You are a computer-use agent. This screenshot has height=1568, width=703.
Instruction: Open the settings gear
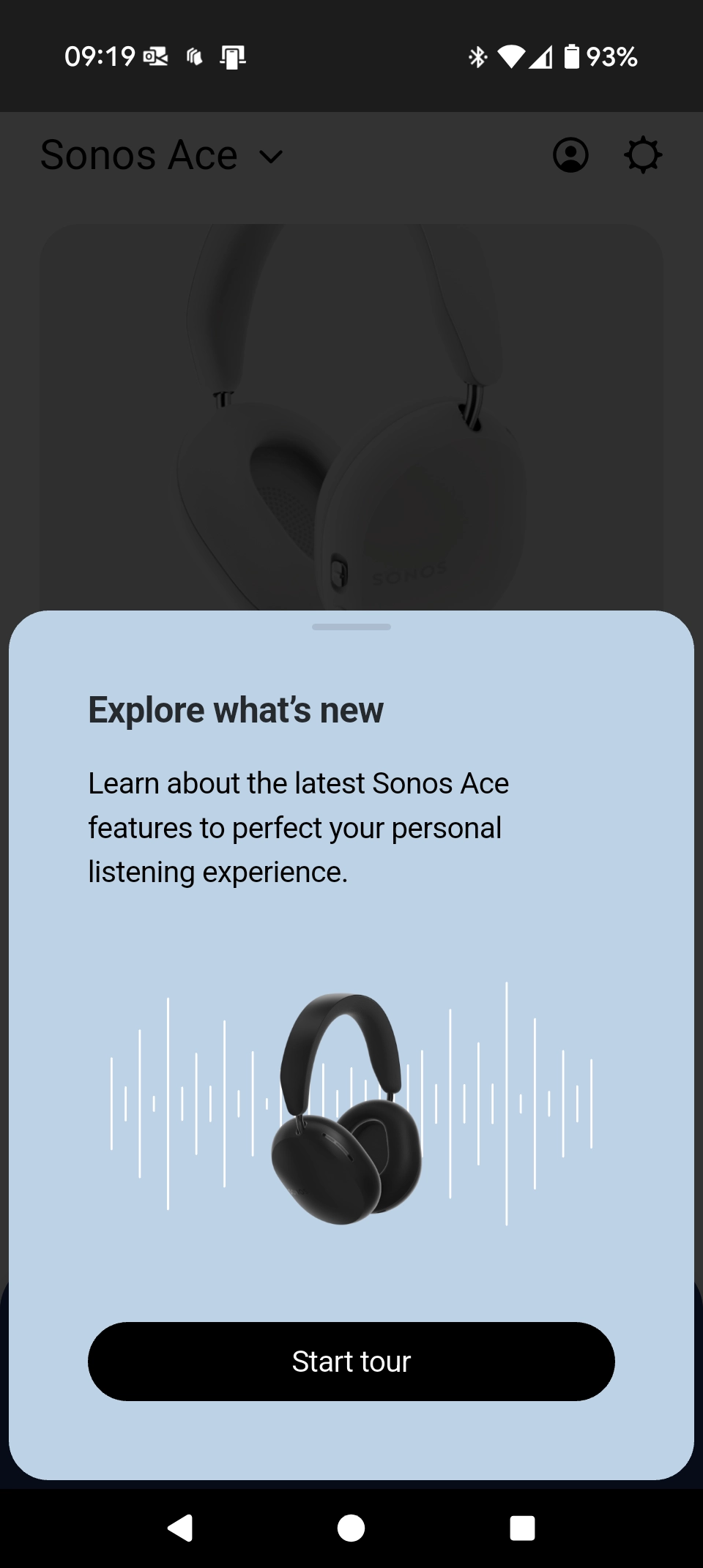click(643, 155)
